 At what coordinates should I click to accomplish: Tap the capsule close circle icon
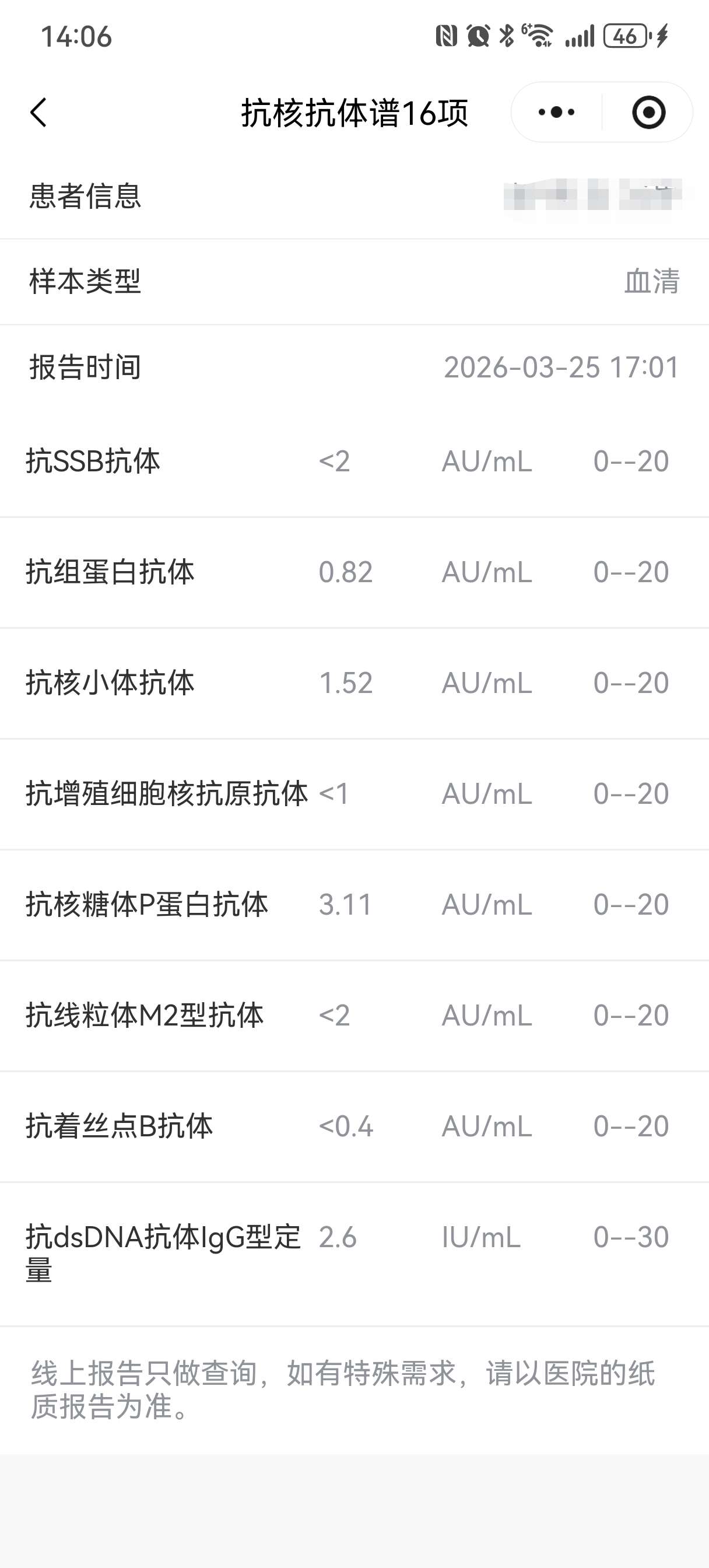[x=649, y=111]
